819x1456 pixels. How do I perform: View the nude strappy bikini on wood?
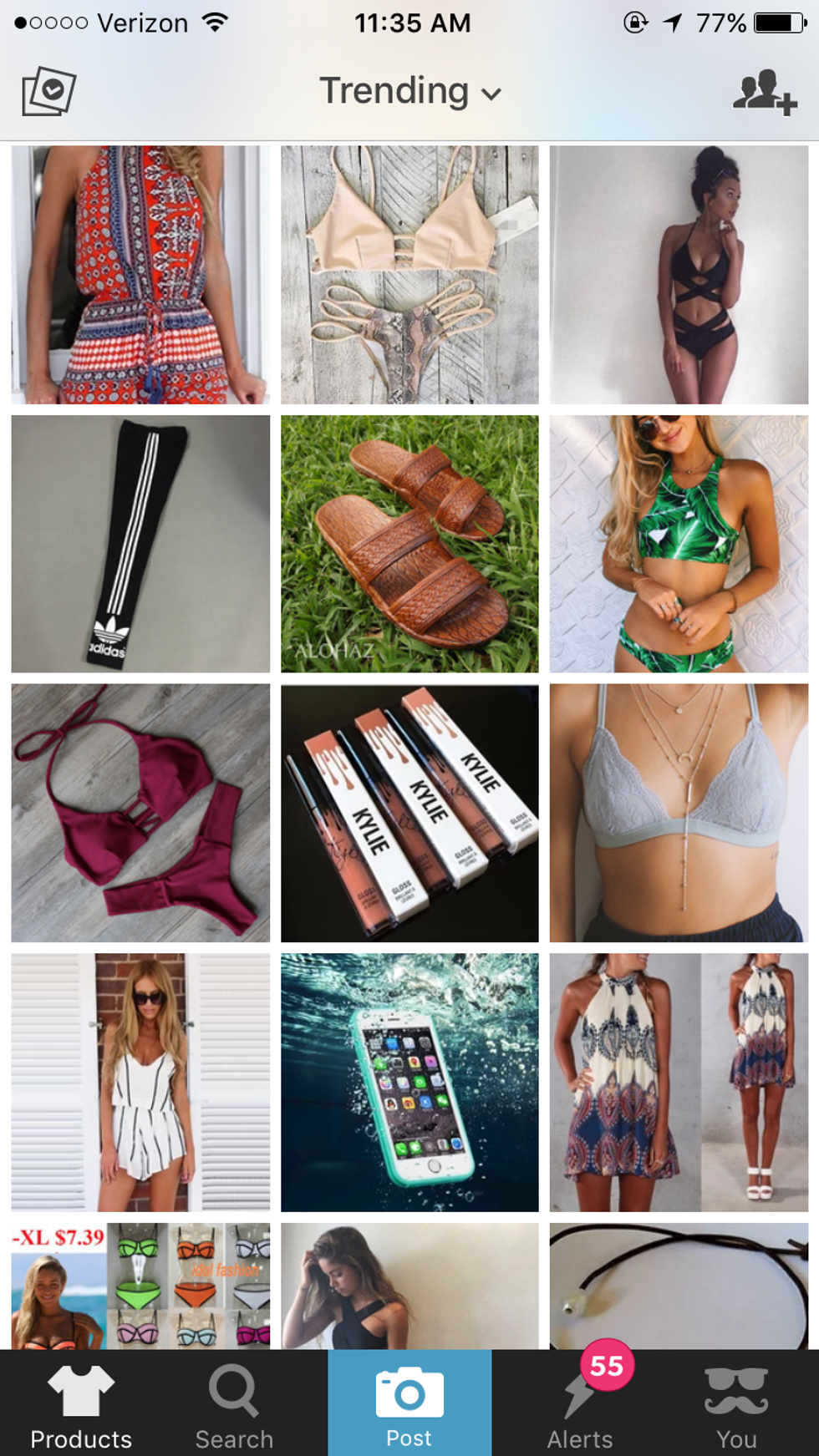pyautogui.click(x=409, y=275)
